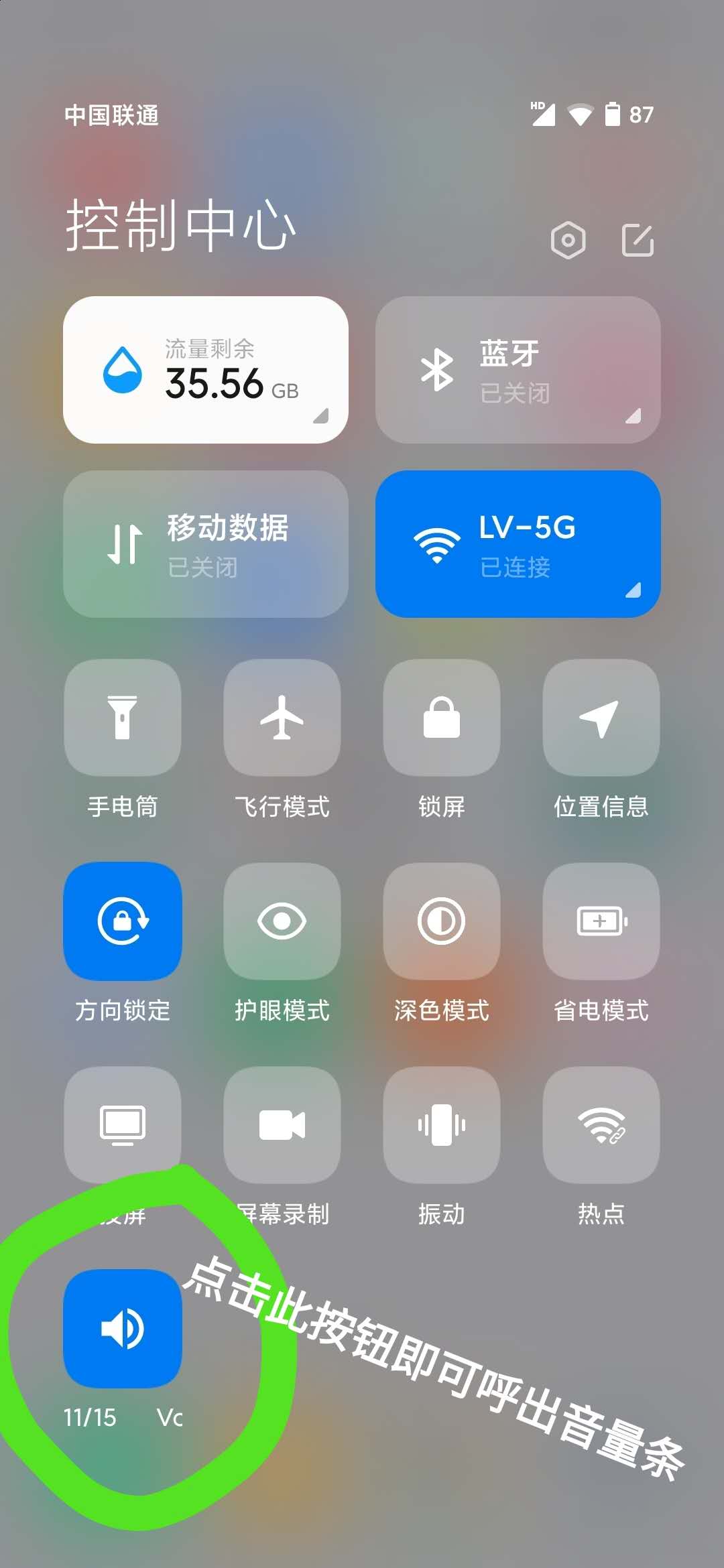Image resolution: width=724 pixels, height=1568 pixels.
Task: Open screen recording via its camcorder icon
Action: click(x=282, y=1124)
